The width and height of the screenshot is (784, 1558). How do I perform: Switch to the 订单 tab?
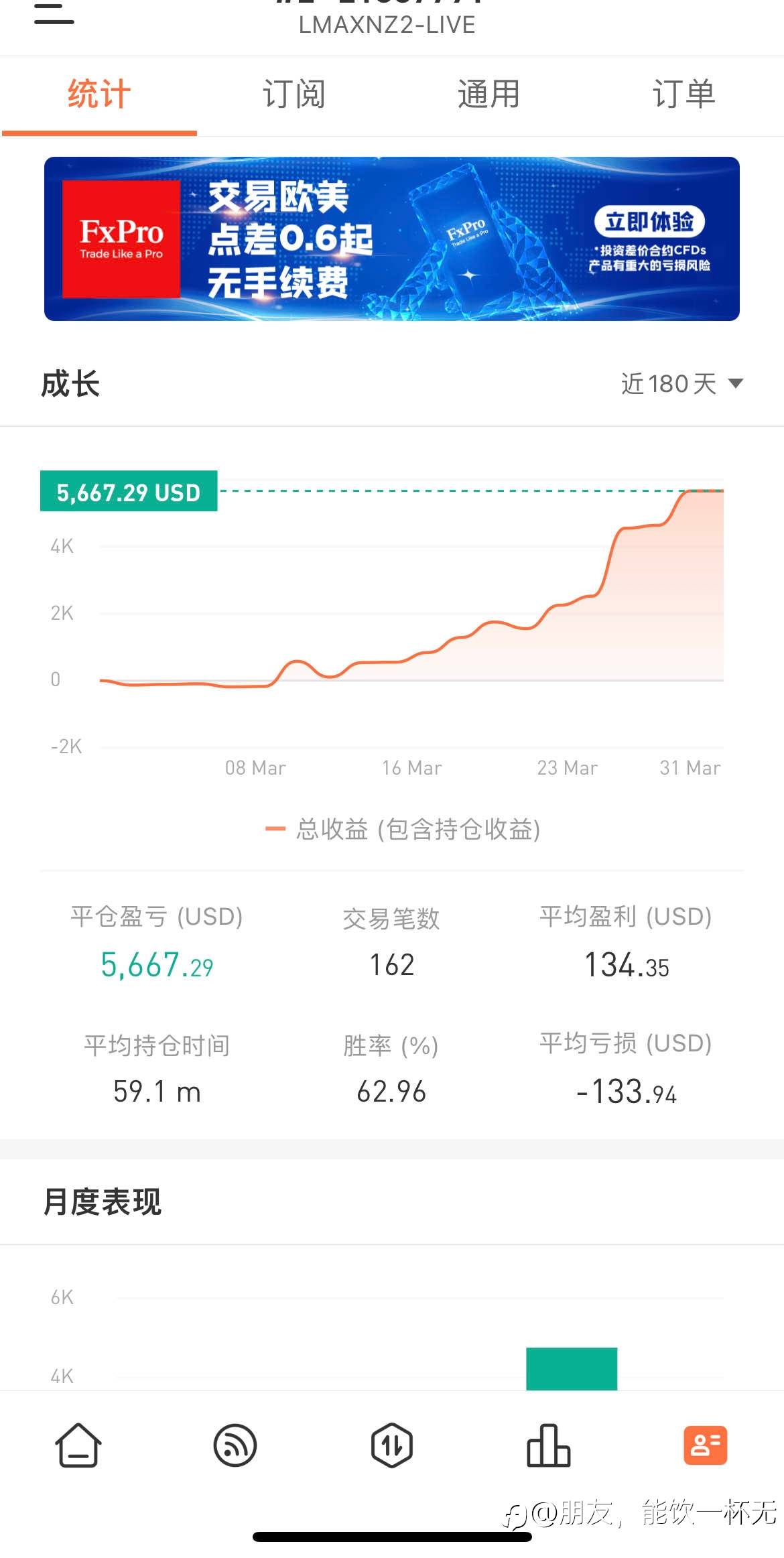point(684,94)
